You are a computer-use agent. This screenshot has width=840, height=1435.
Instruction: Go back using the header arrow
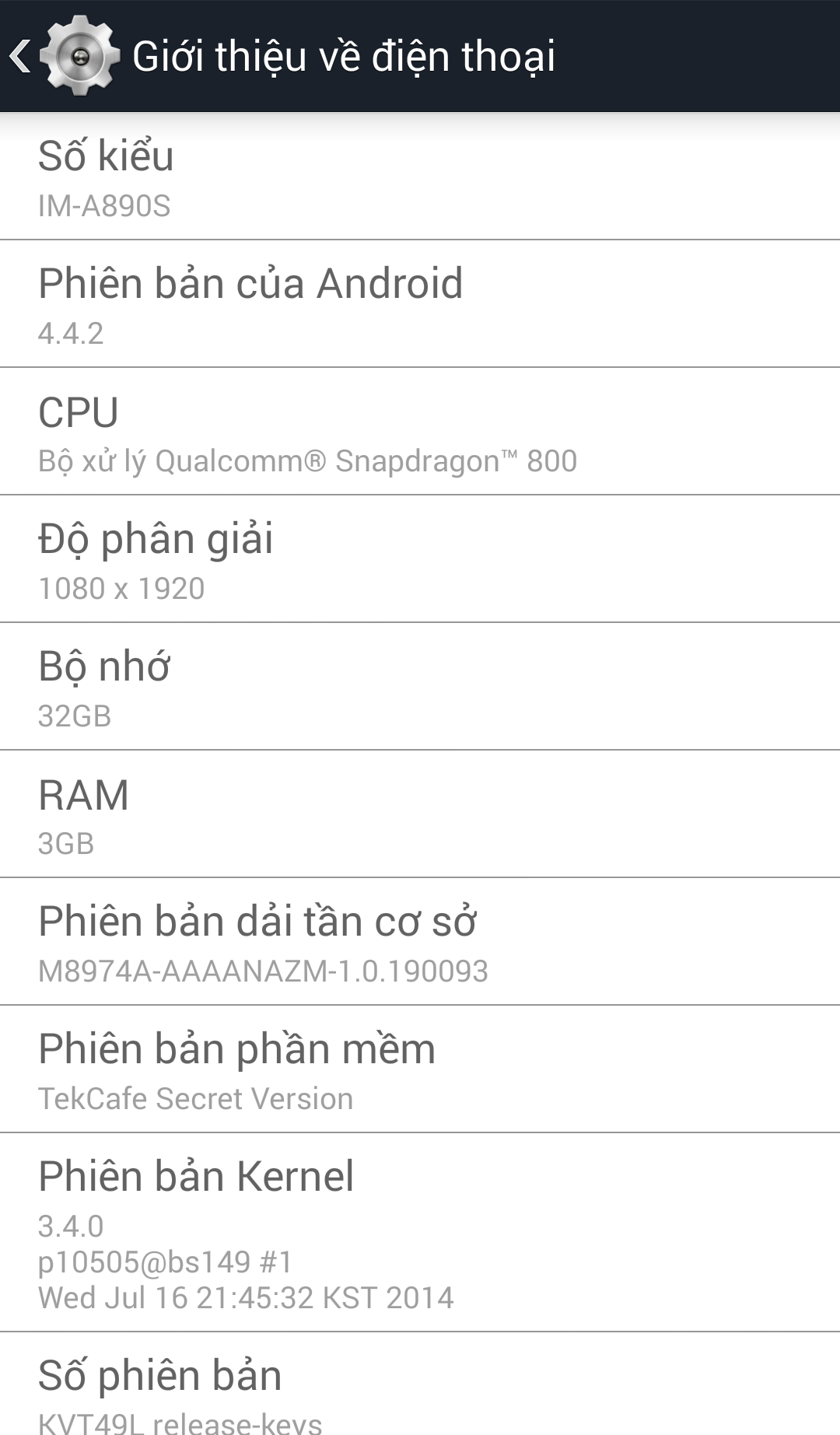pos(22,56)
